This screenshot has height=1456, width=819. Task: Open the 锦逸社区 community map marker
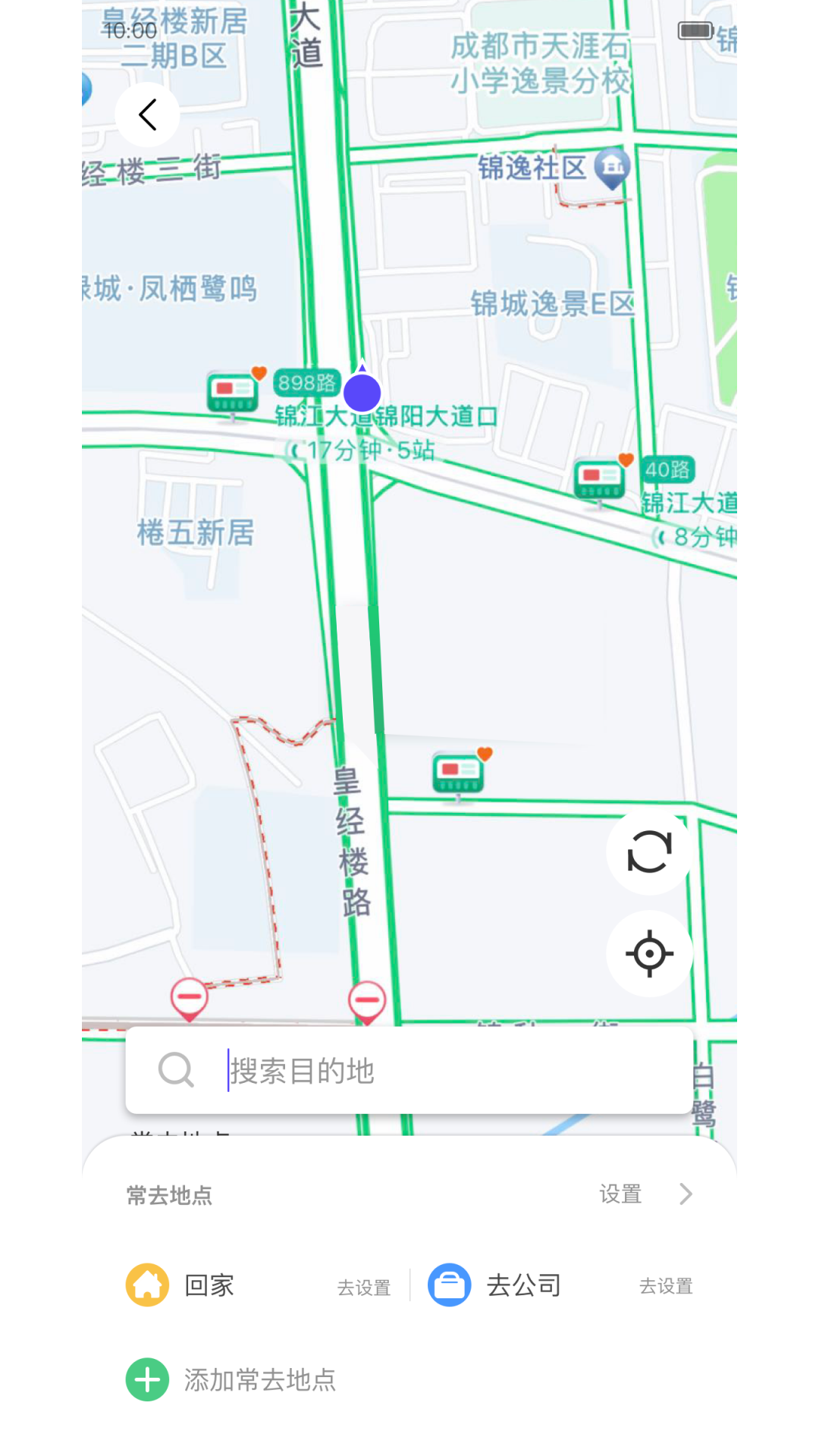pyautogui.click(x=611, y=168)
